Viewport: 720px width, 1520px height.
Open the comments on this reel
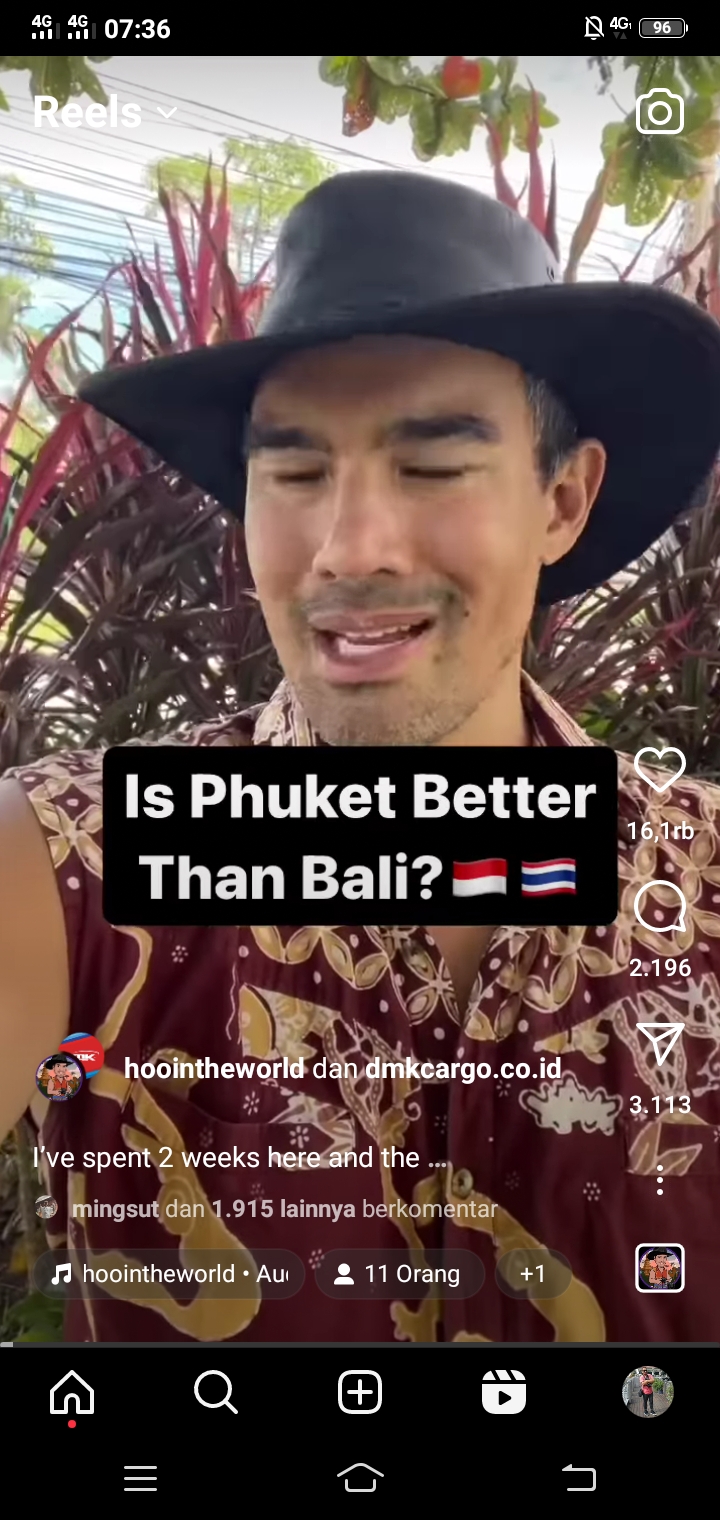(x=660, y=906)
